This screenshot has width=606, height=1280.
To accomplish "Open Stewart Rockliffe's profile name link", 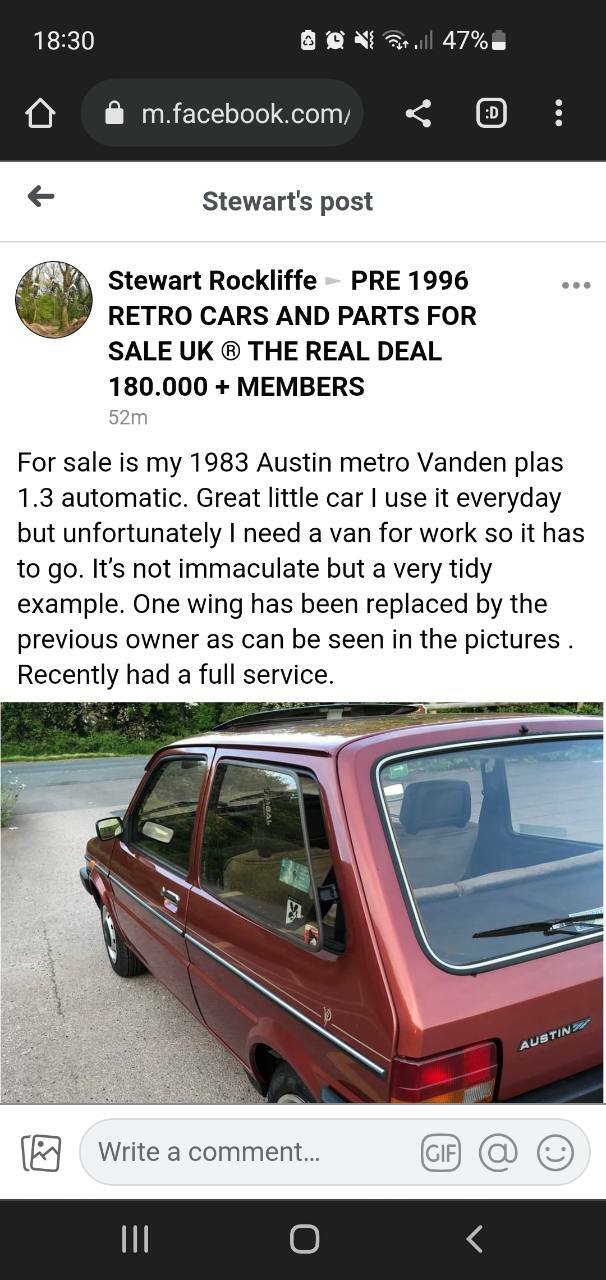I will [x=212, y=280].
